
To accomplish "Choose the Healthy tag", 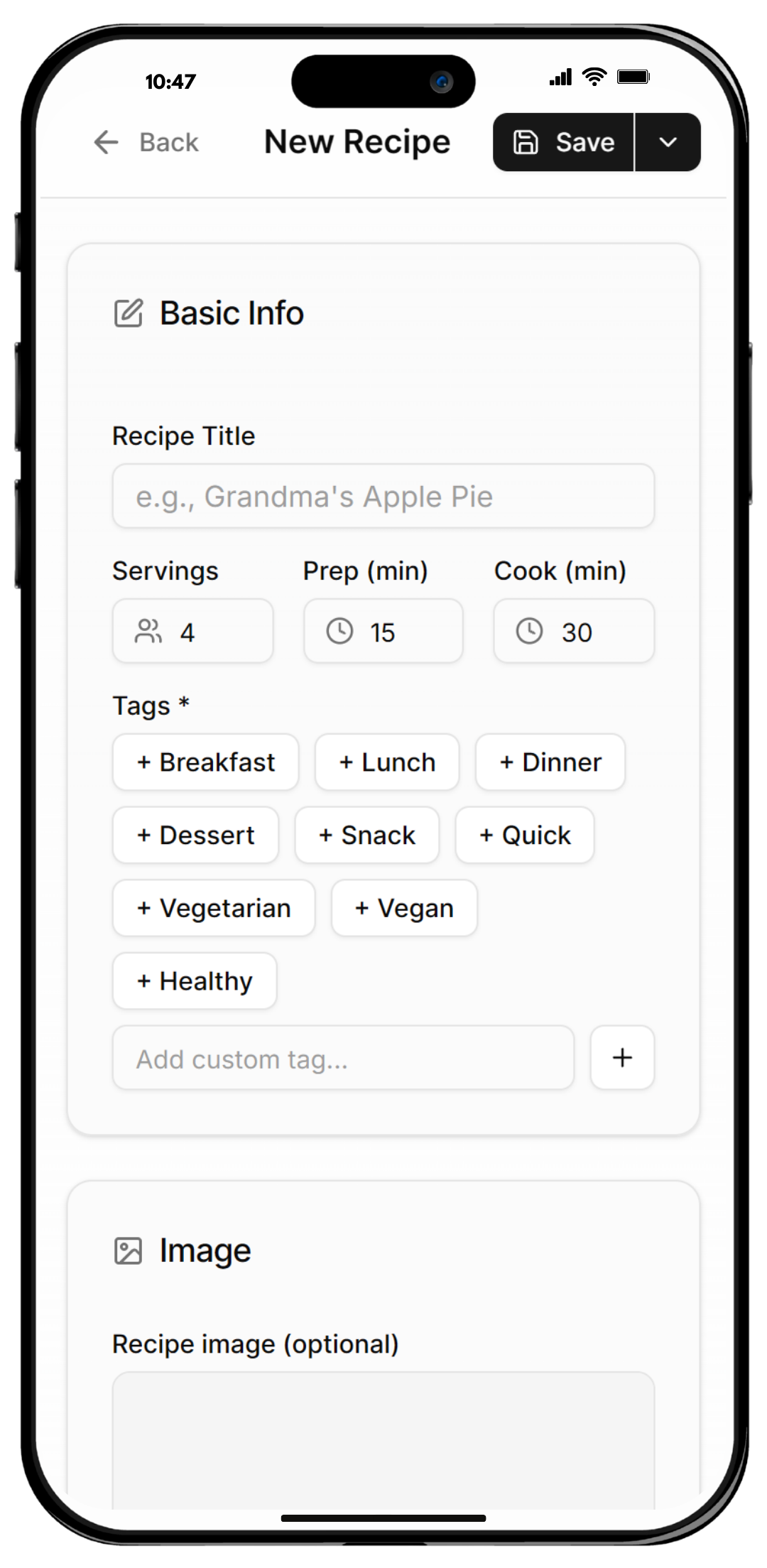I will click(x=195, y=981).
